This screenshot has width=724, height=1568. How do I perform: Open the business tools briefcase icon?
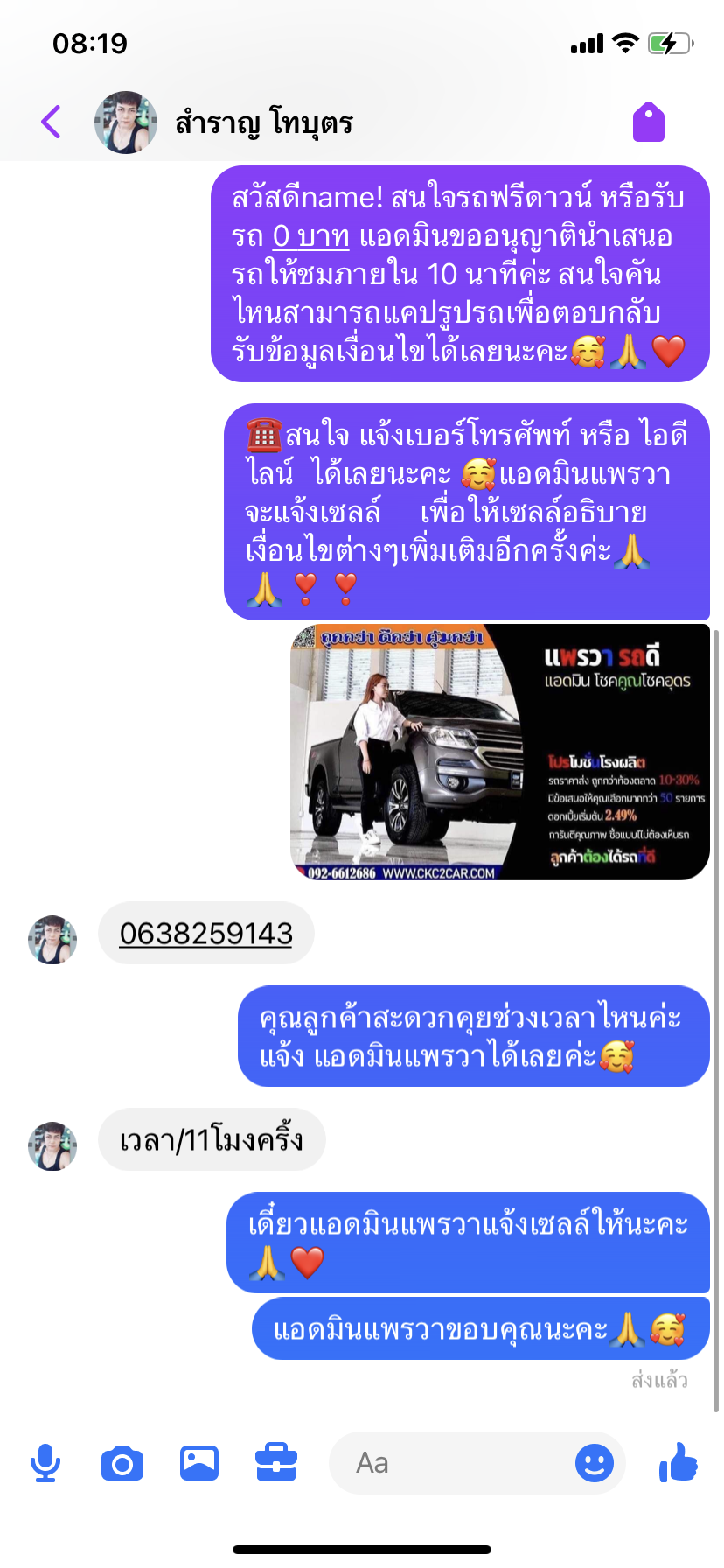click(x=276, y=1463)
